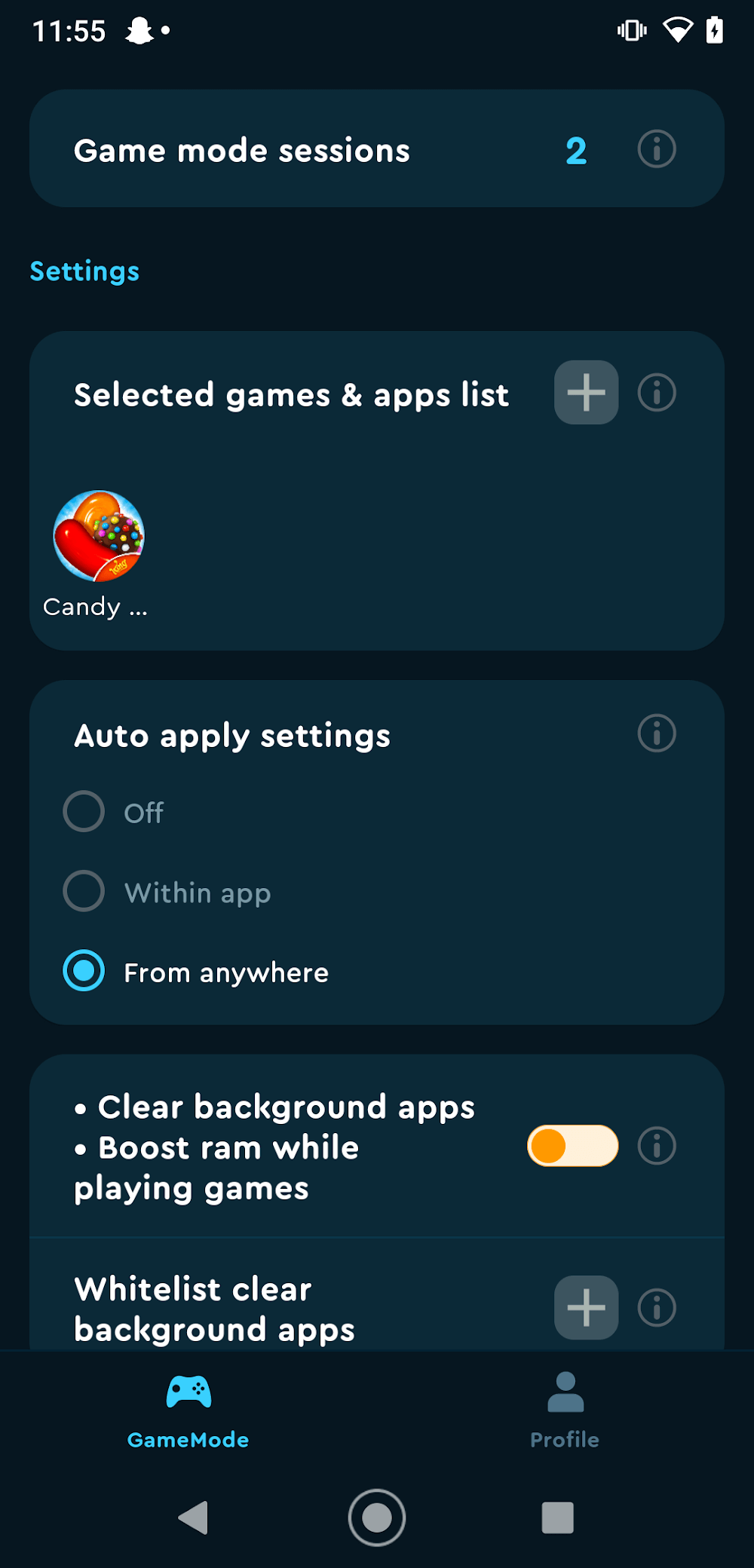Add an app to the background whitelist
The width and height of the screenshot is (754, 1568).
point(586,1307)
